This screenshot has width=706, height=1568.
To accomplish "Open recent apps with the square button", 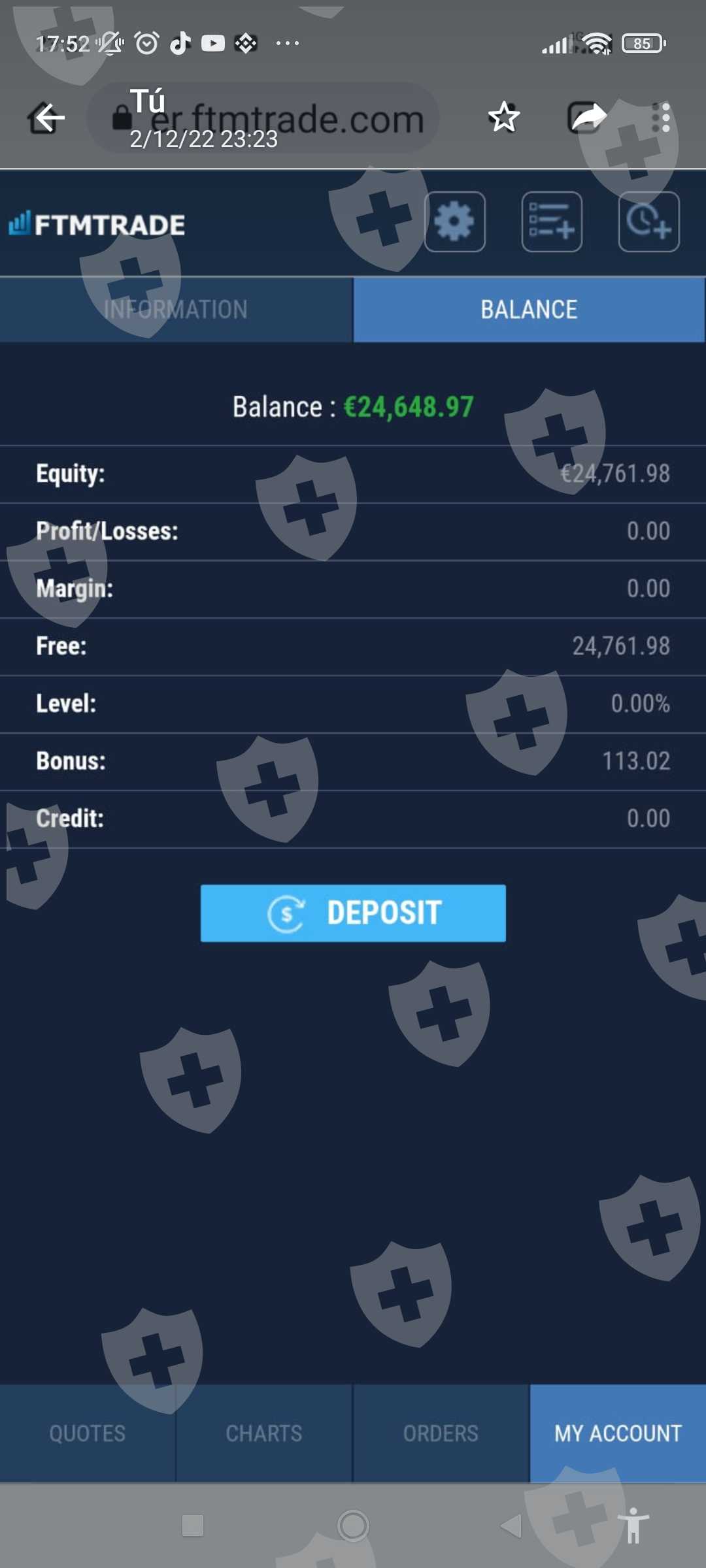I will (x=193, y=1526).
